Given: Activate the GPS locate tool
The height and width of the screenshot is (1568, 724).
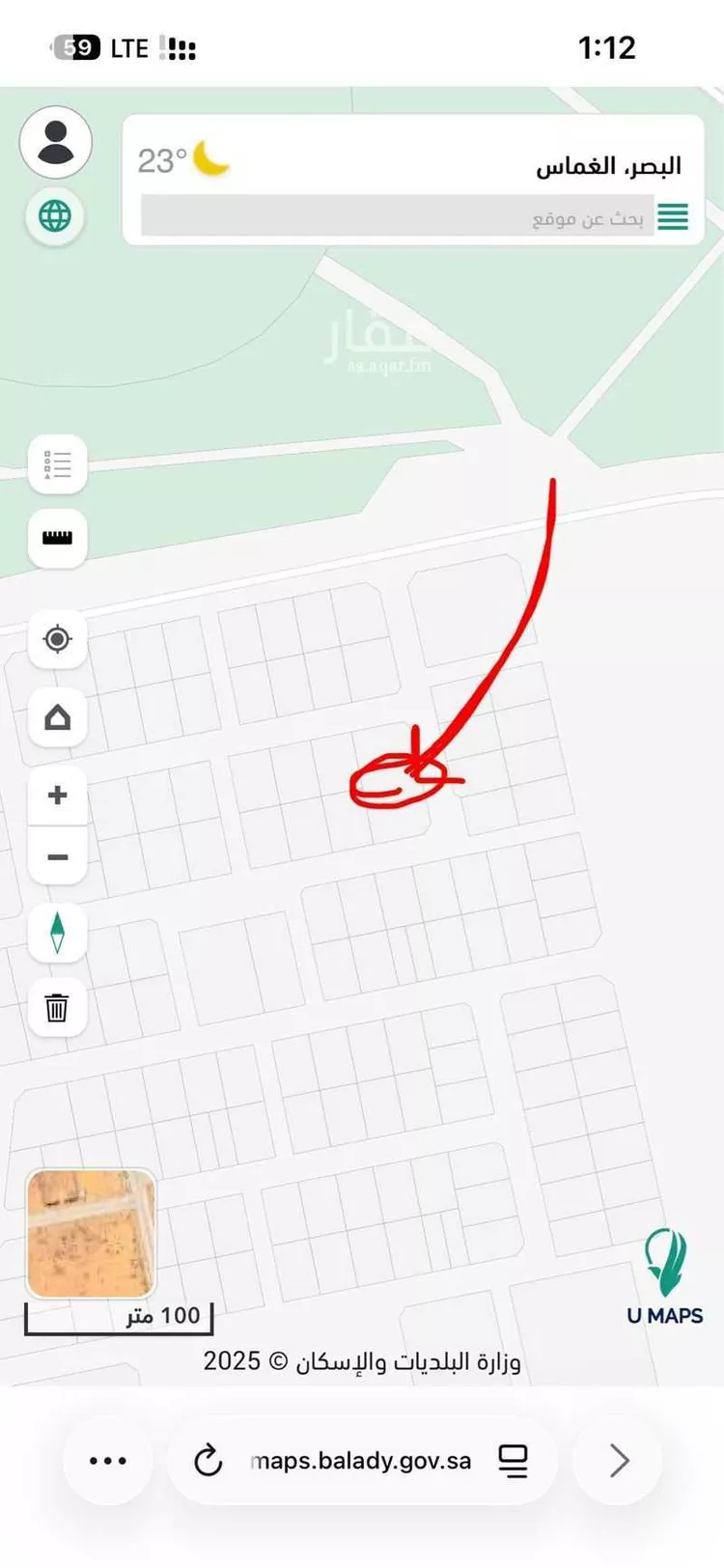Looking at the screenshot, I should click(57, 639).
